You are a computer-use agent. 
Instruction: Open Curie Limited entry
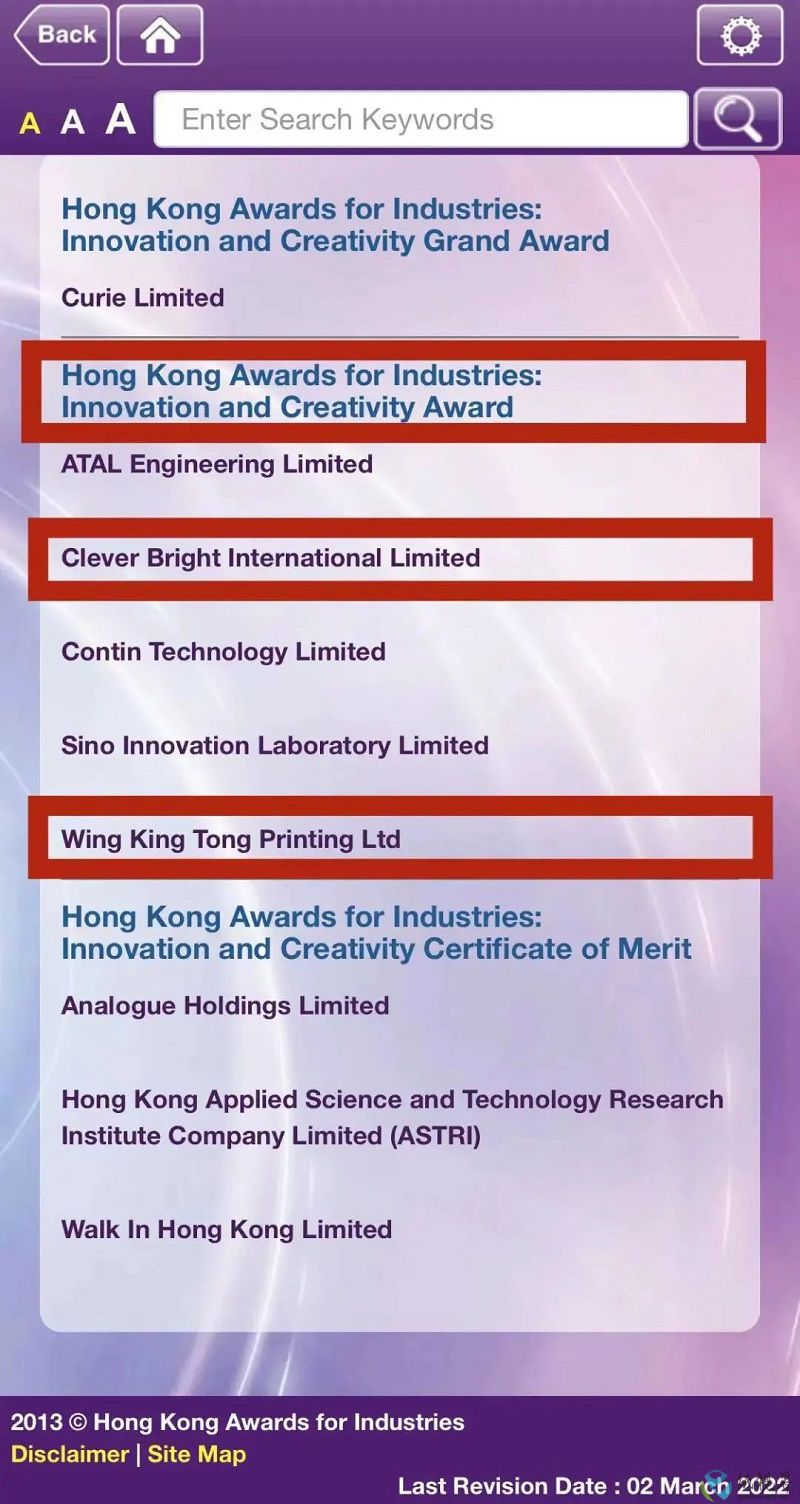[x=143, y=297]
